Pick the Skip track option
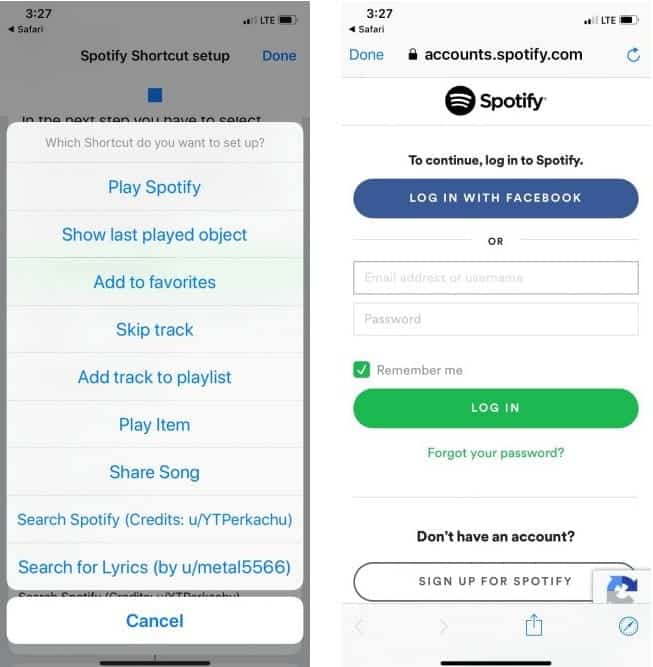 pyautogui.click(x=154, y=330)
